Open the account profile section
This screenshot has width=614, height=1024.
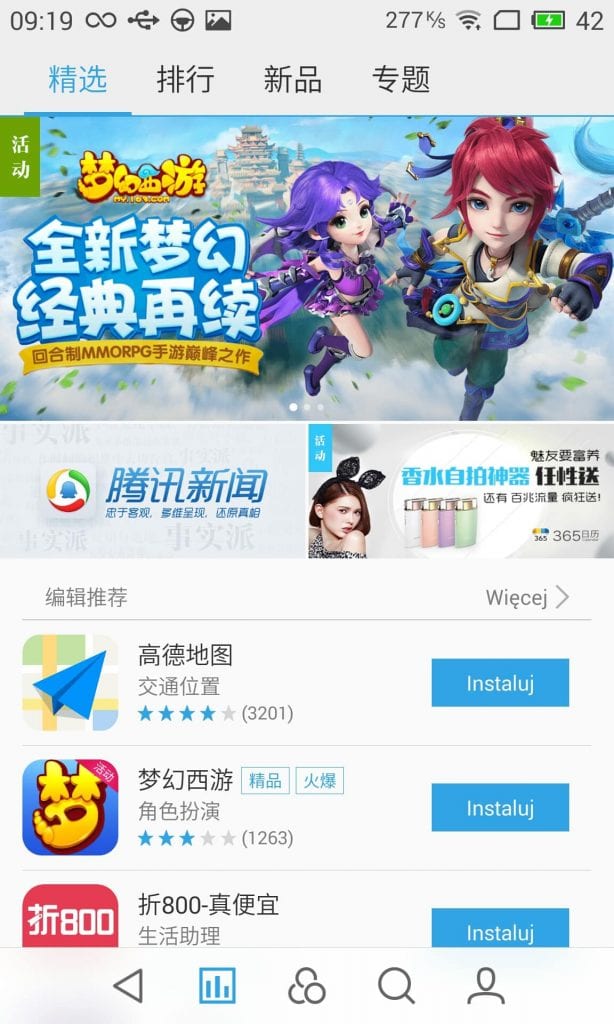click(x=486, y=986)
